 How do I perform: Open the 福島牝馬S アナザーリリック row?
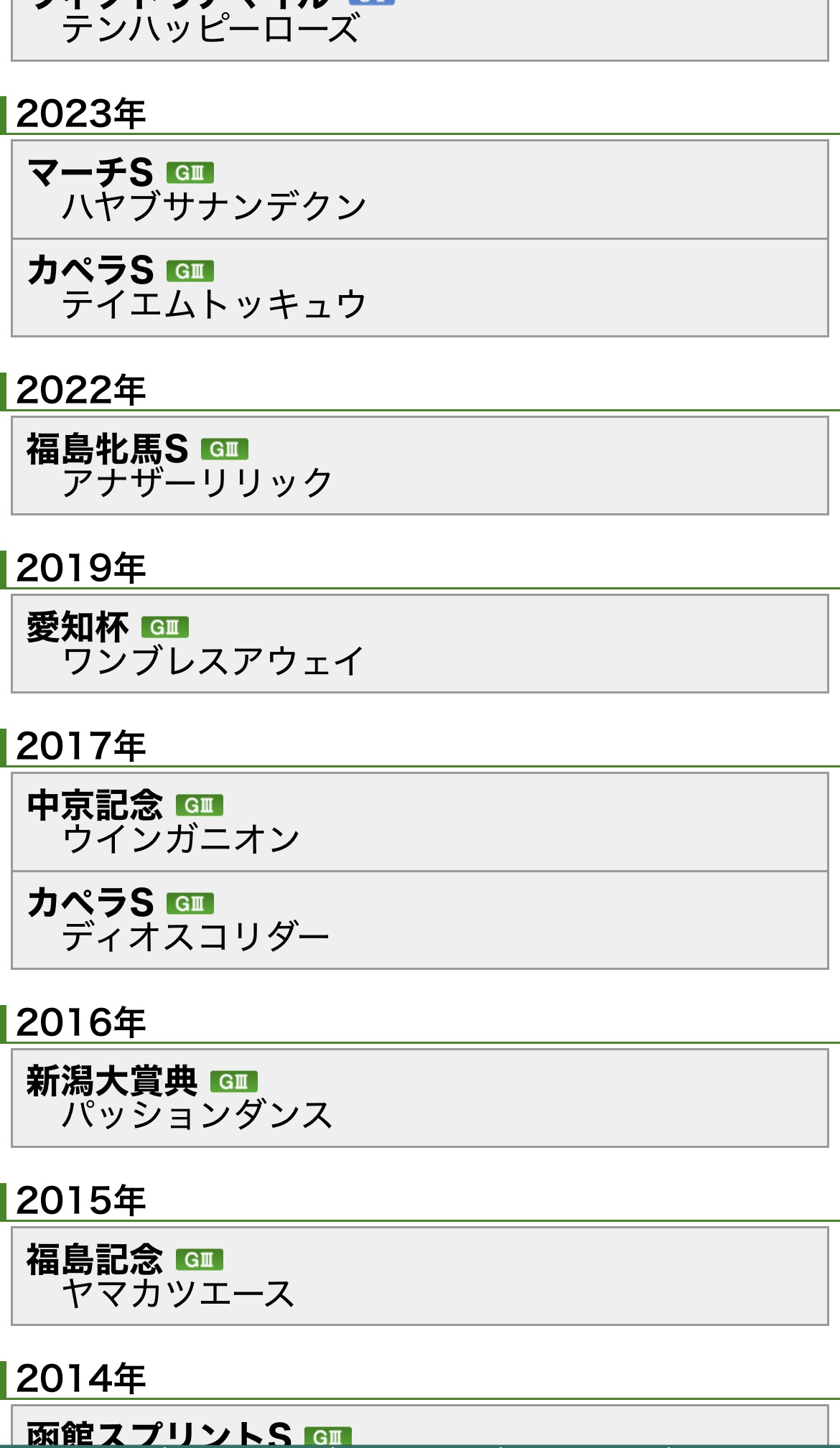click(x=420, y=465)
